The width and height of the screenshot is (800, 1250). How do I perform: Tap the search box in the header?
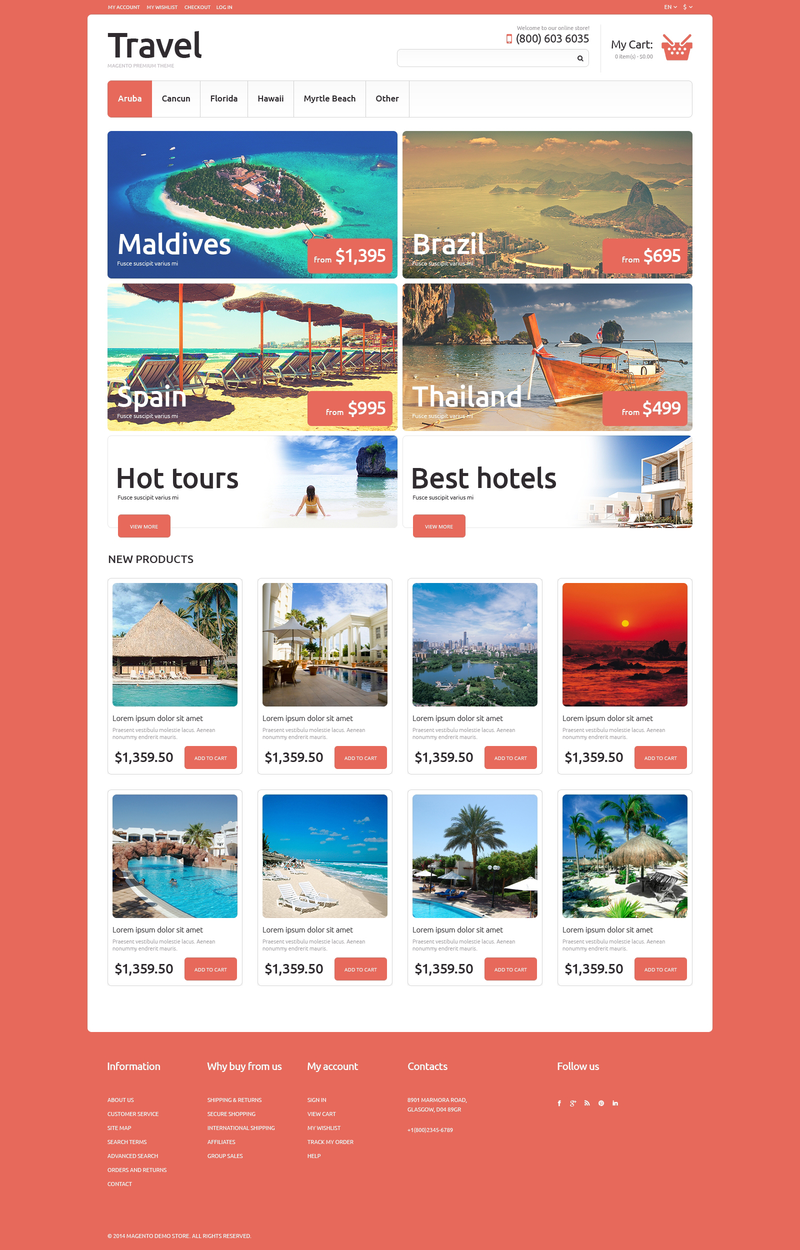tap(485, 58)
